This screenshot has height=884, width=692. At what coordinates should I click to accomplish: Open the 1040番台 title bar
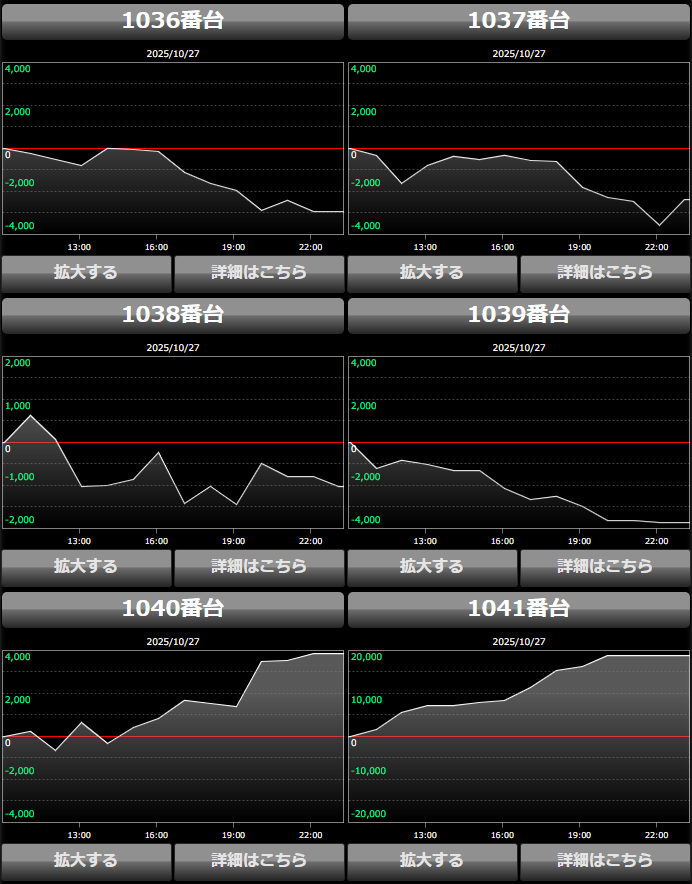[173, 609]
